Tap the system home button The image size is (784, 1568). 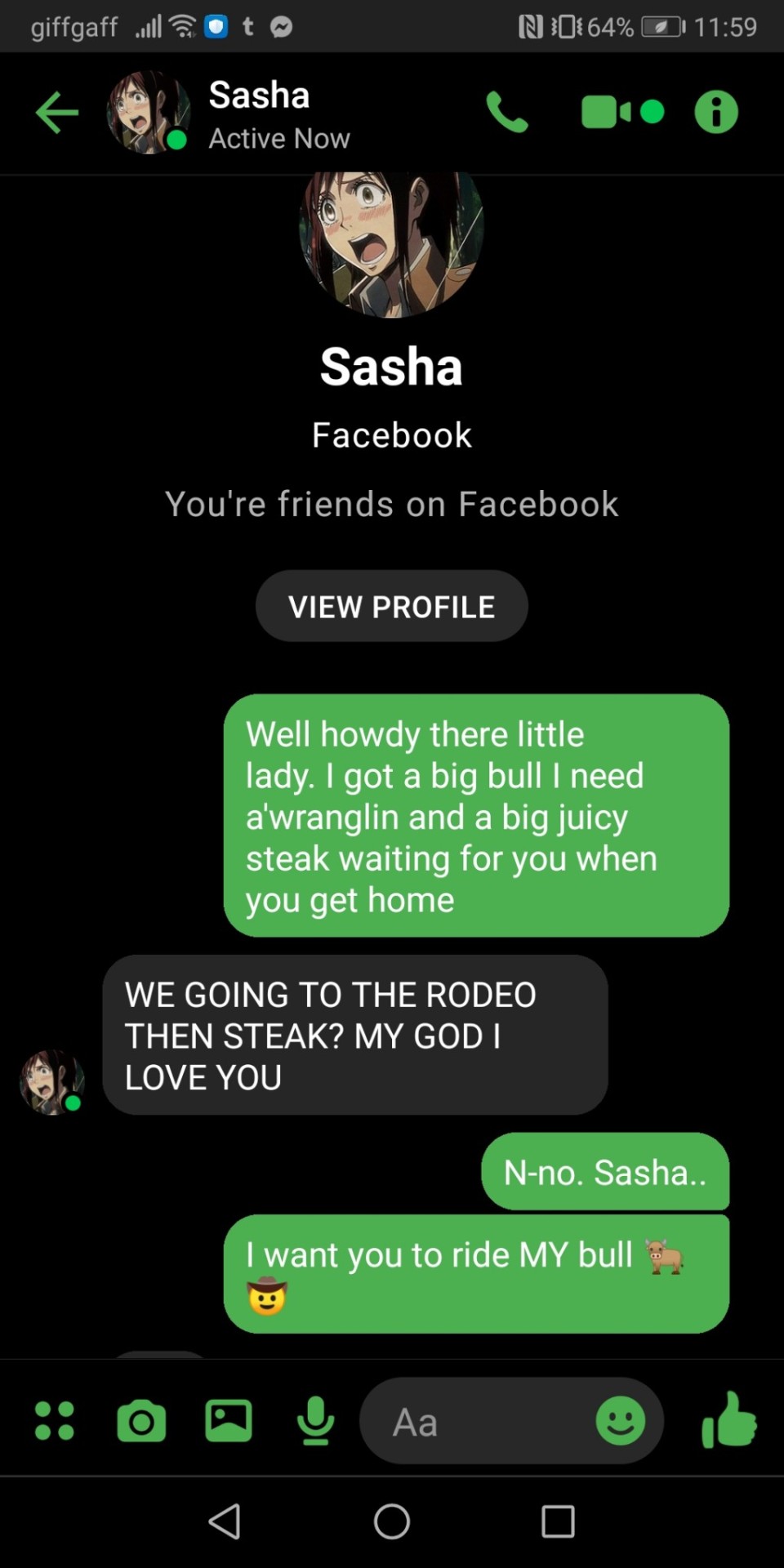point(392,1521)
